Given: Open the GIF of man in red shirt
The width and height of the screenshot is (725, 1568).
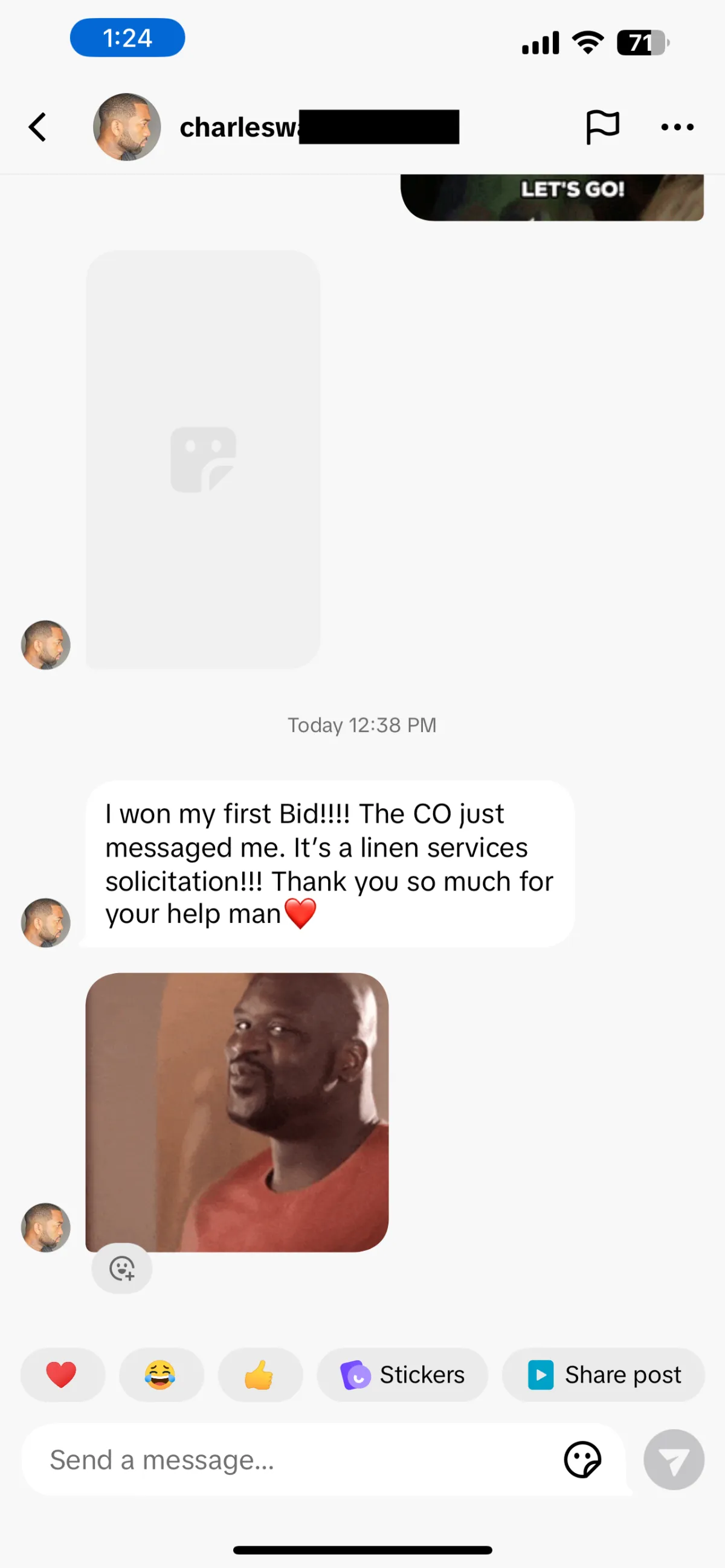Looking at the screenshot, I should (x=237, y=1112).
